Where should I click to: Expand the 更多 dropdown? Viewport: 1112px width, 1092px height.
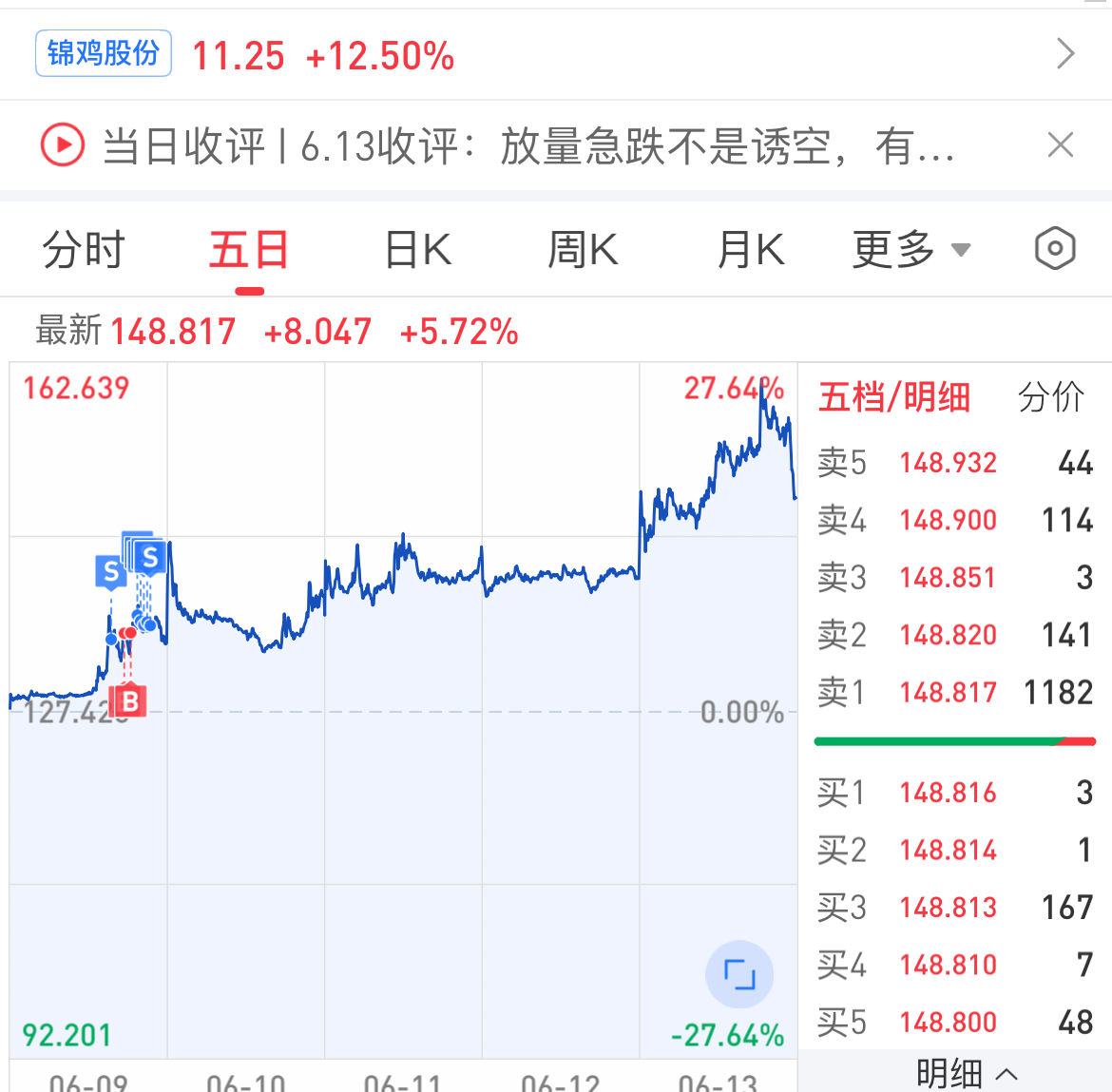click(x=911, y=250)
